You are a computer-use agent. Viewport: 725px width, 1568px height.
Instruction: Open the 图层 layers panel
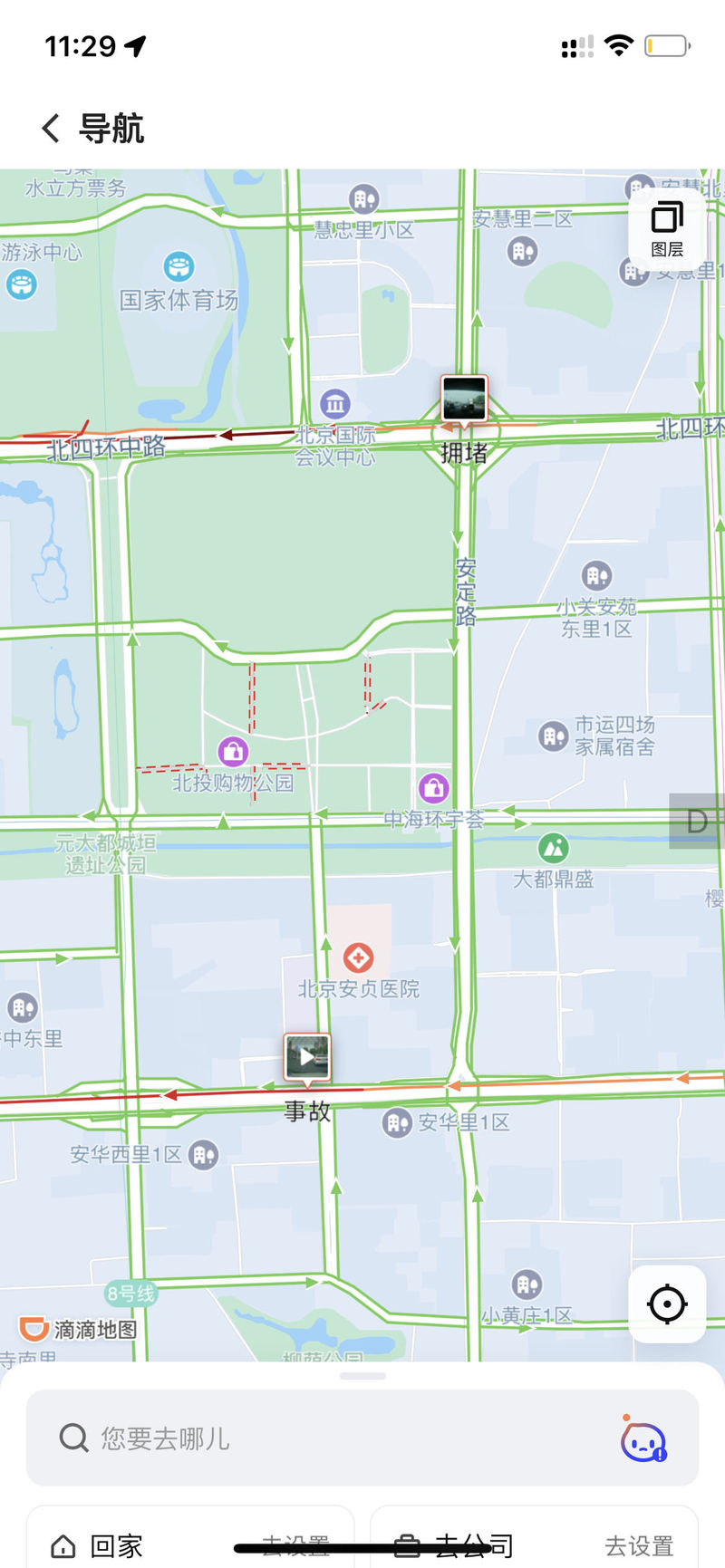click(x=667, y=229)
